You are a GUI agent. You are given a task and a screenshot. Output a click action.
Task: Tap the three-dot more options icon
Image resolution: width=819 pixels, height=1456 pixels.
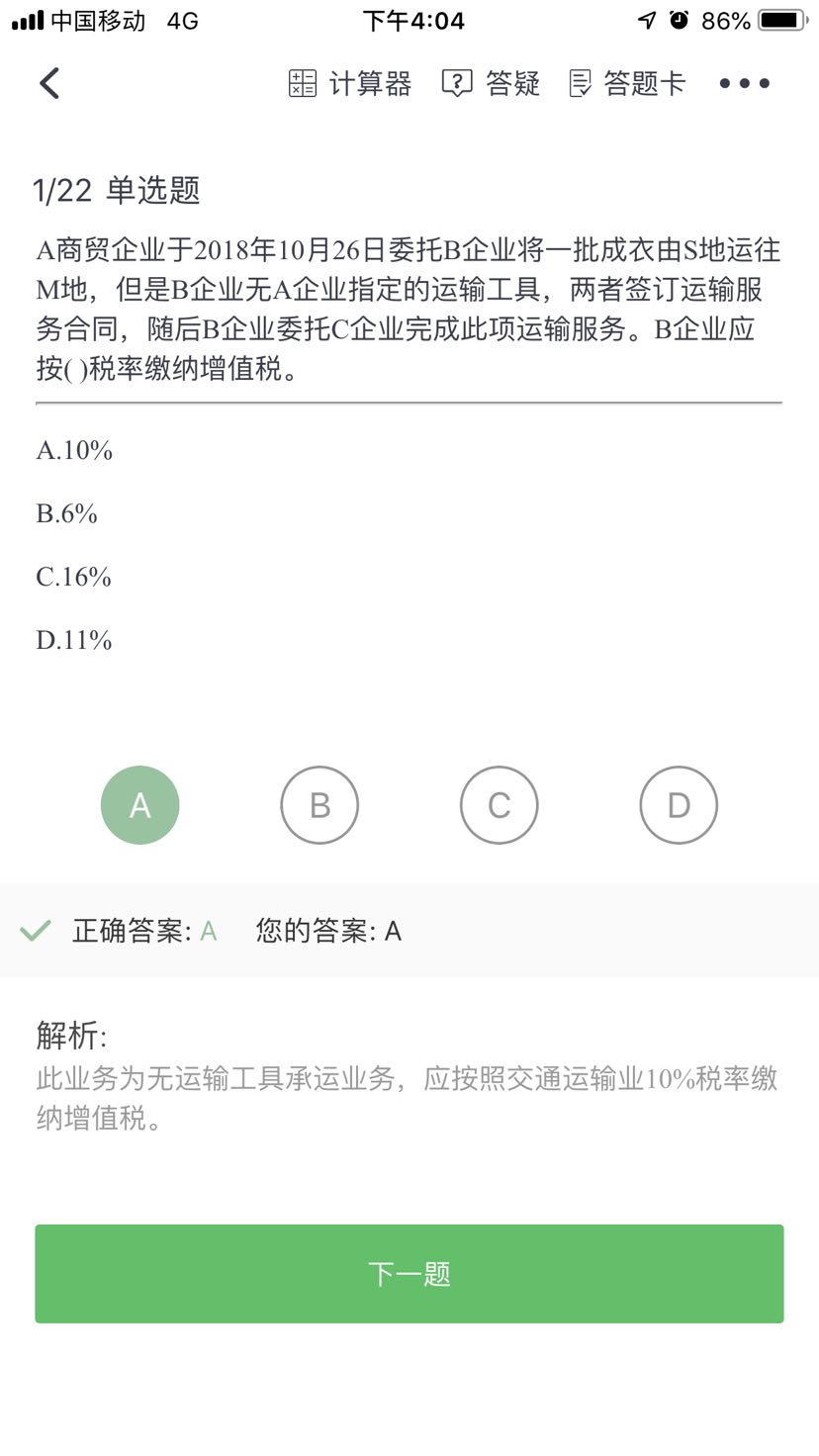click(x=743, y=83)
